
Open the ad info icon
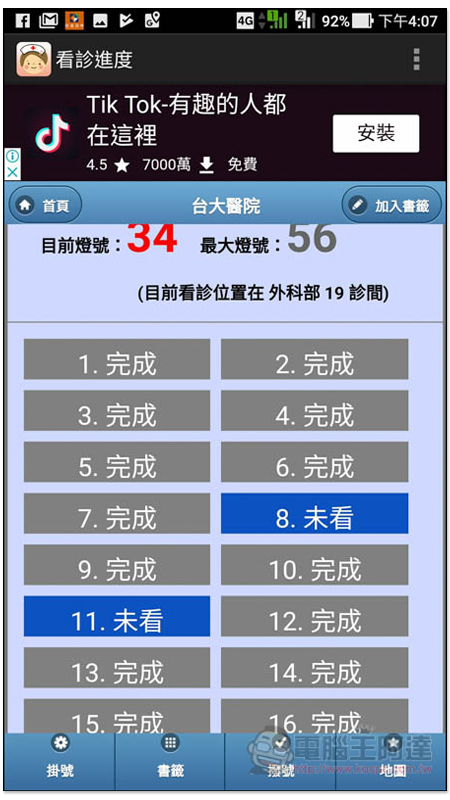(x=12, y=156)
